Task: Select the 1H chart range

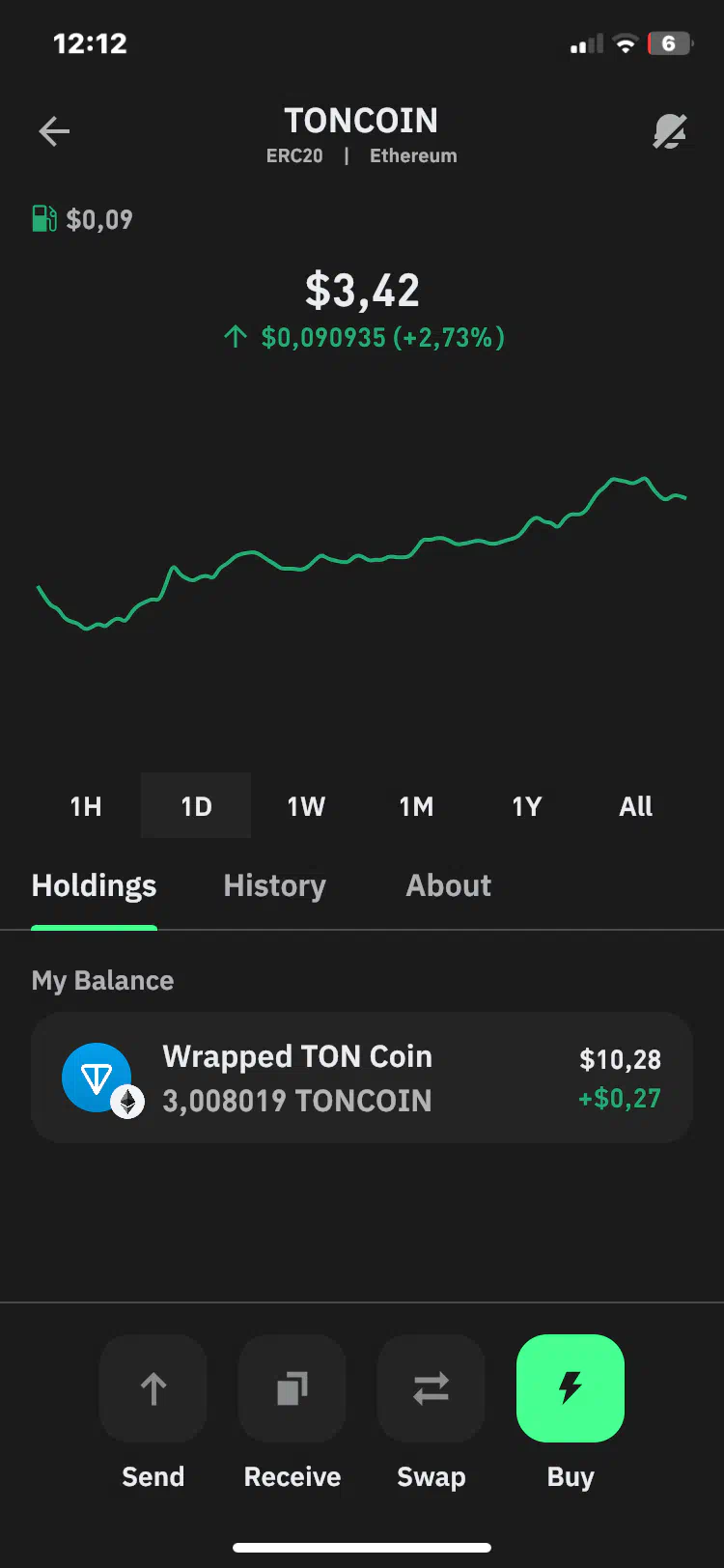Action: pyautogui.click(x=86, y=806)
